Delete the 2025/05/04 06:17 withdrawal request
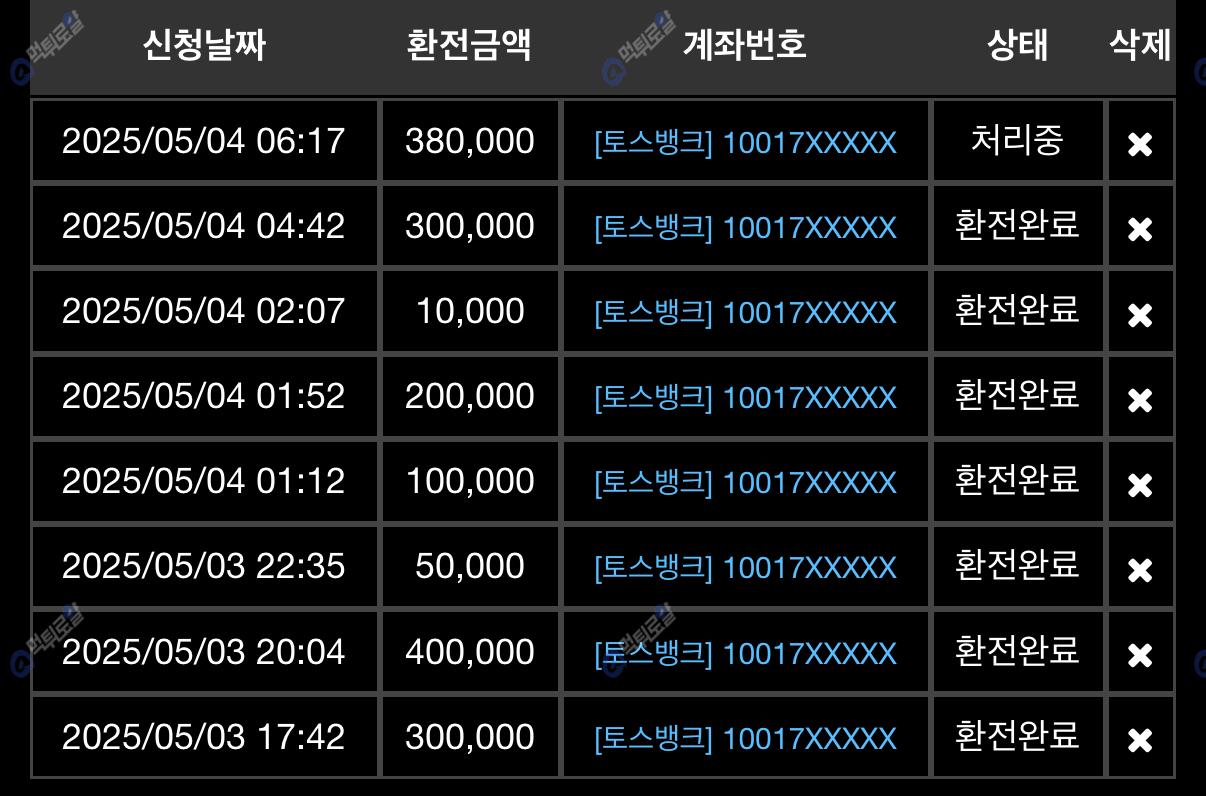The height and width of the screenshot is (796, 1206). [x=1140, y=145]
